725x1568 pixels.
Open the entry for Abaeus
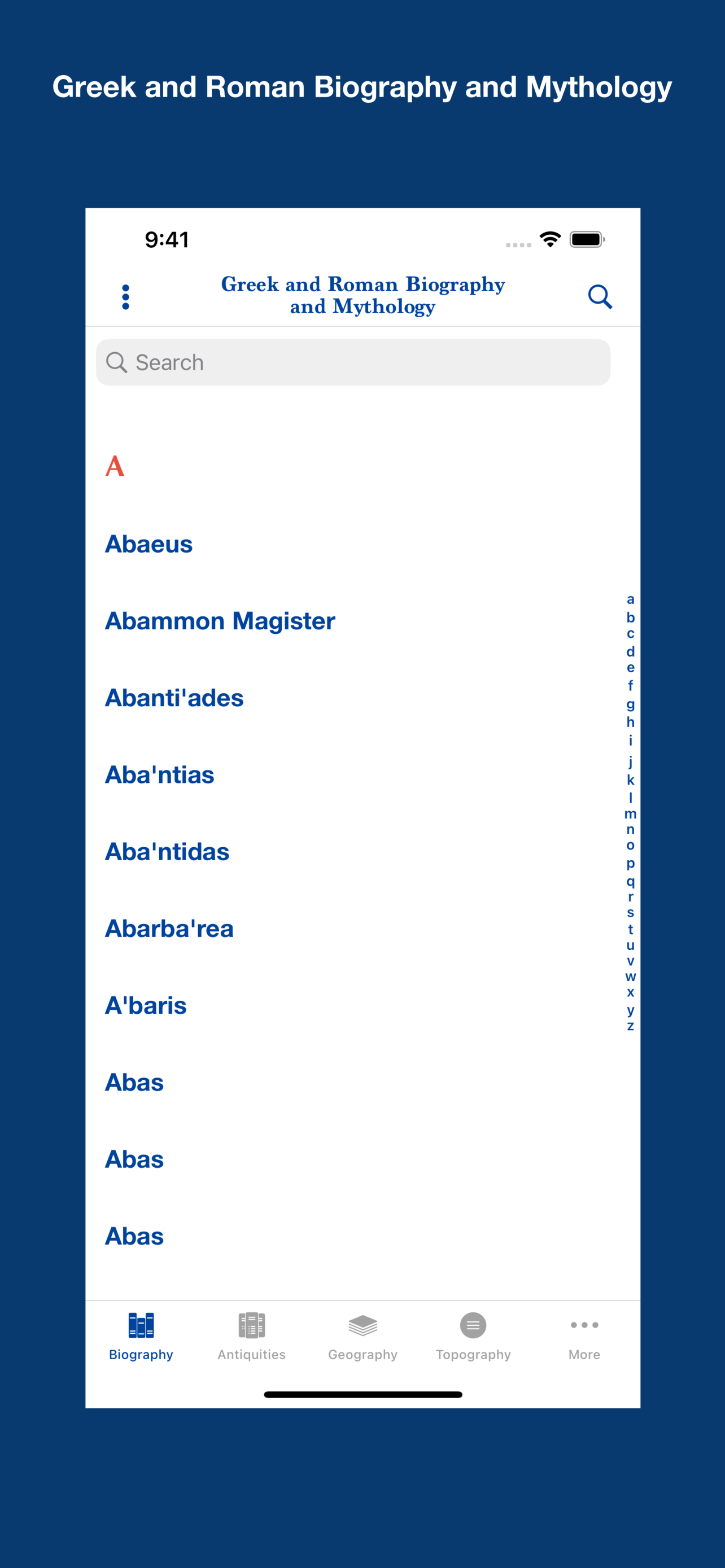point(148,544)
